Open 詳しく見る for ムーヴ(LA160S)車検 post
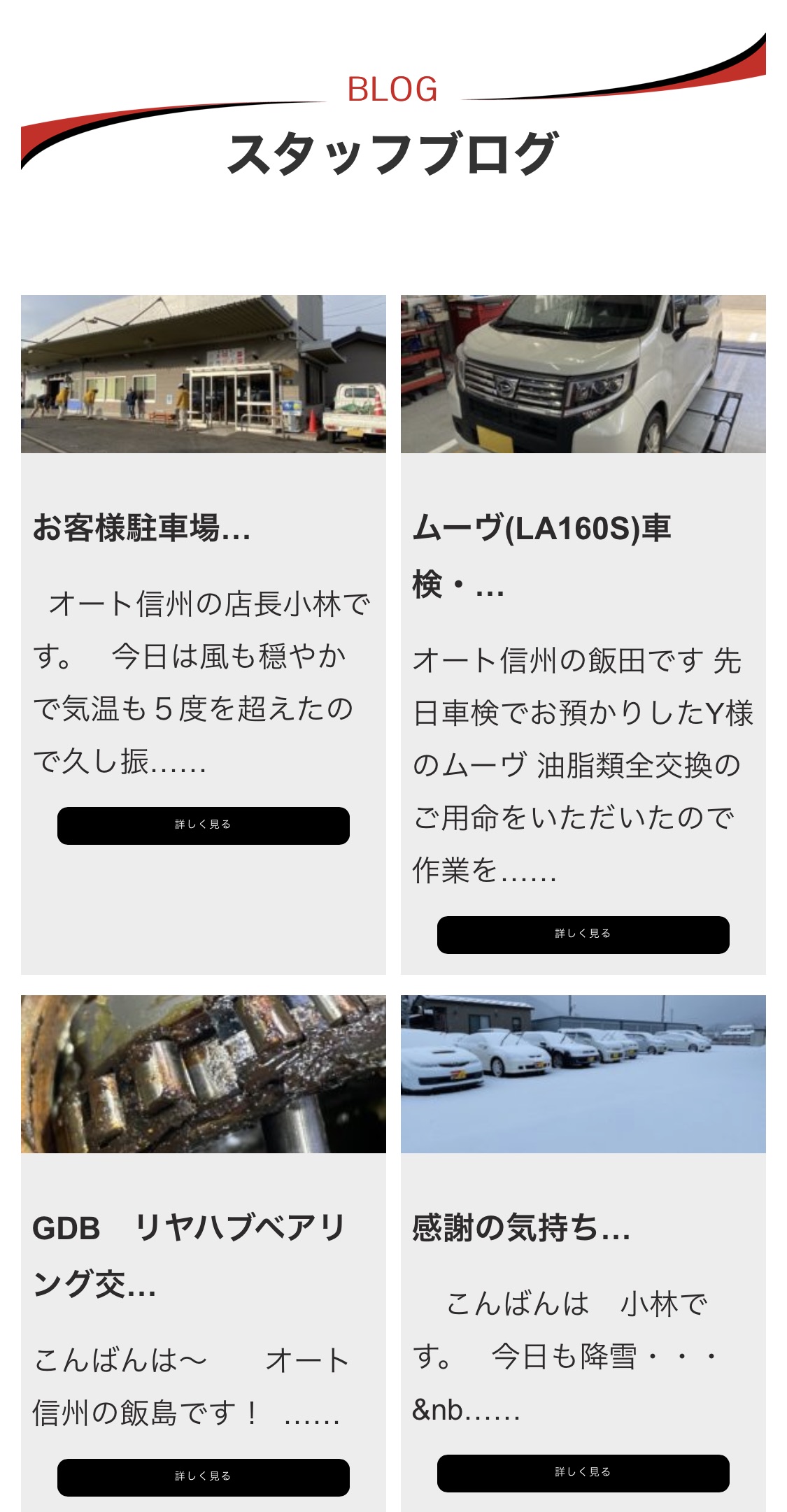Image resolution: width=787 pixels, height=1512 pixels. click(583, 934)
